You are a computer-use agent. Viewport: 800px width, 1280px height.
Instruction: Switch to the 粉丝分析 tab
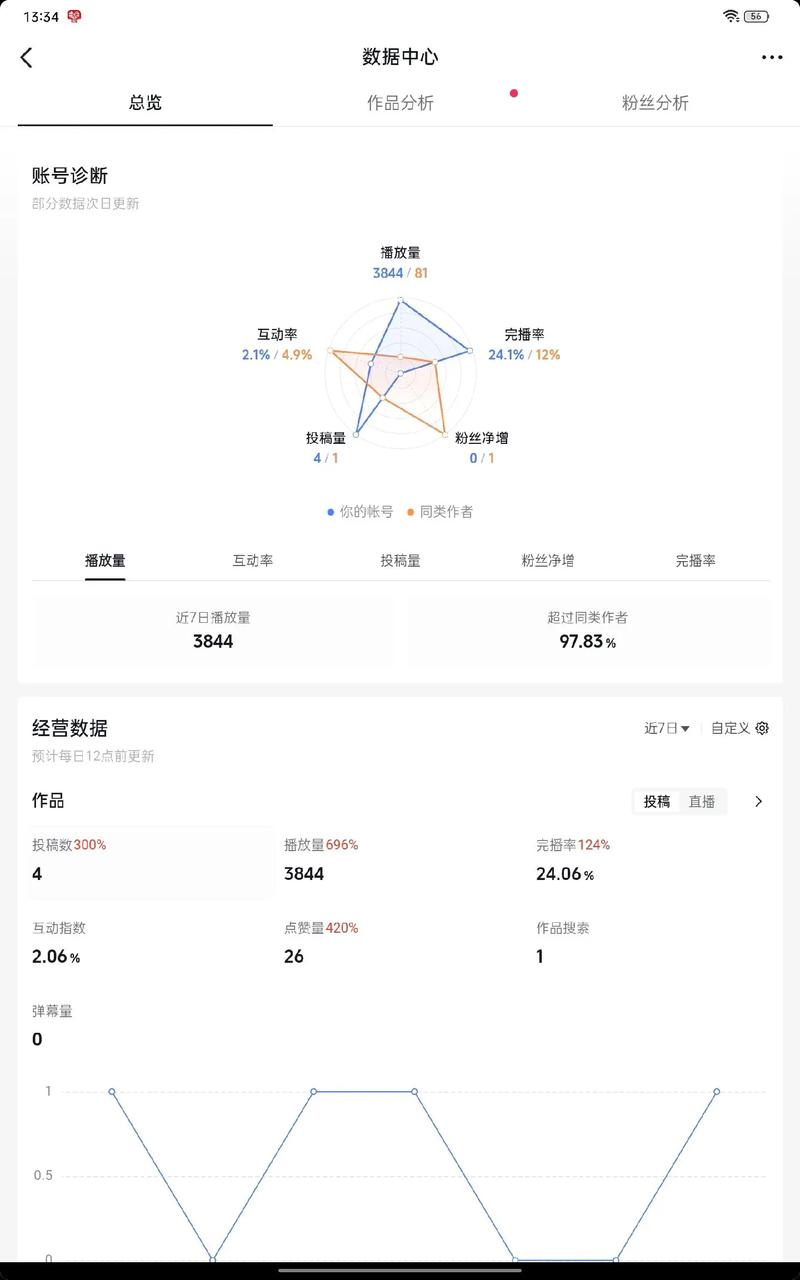point(655,103)
